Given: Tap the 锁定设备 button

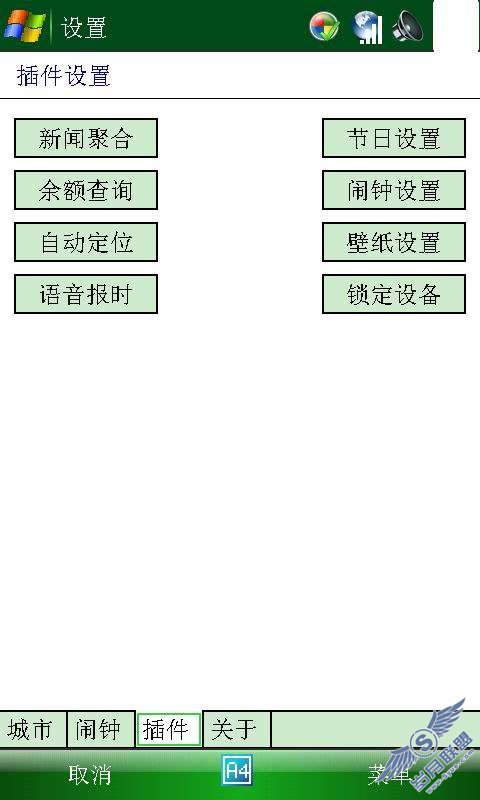Looking at the screenshot, I should coord(394,294).
